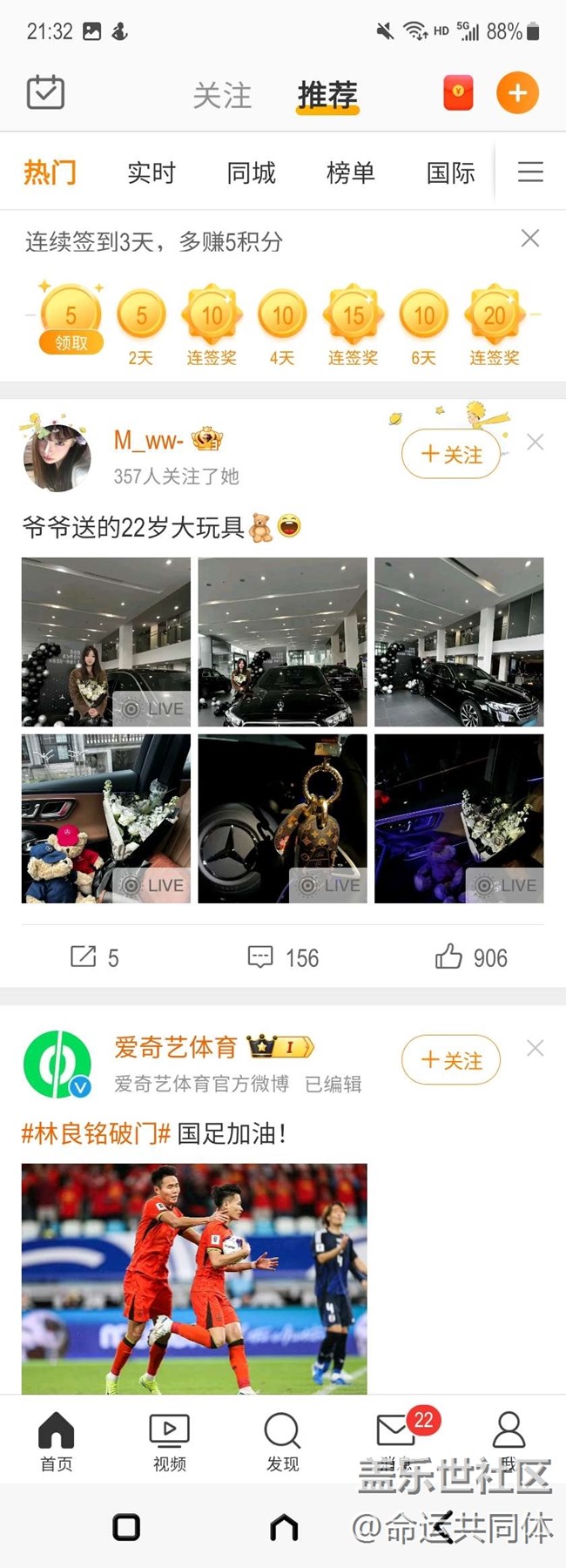Open the #林良铭破门# hashtag
This screenshot has width=566, height=1568.
coord(96,1133)
